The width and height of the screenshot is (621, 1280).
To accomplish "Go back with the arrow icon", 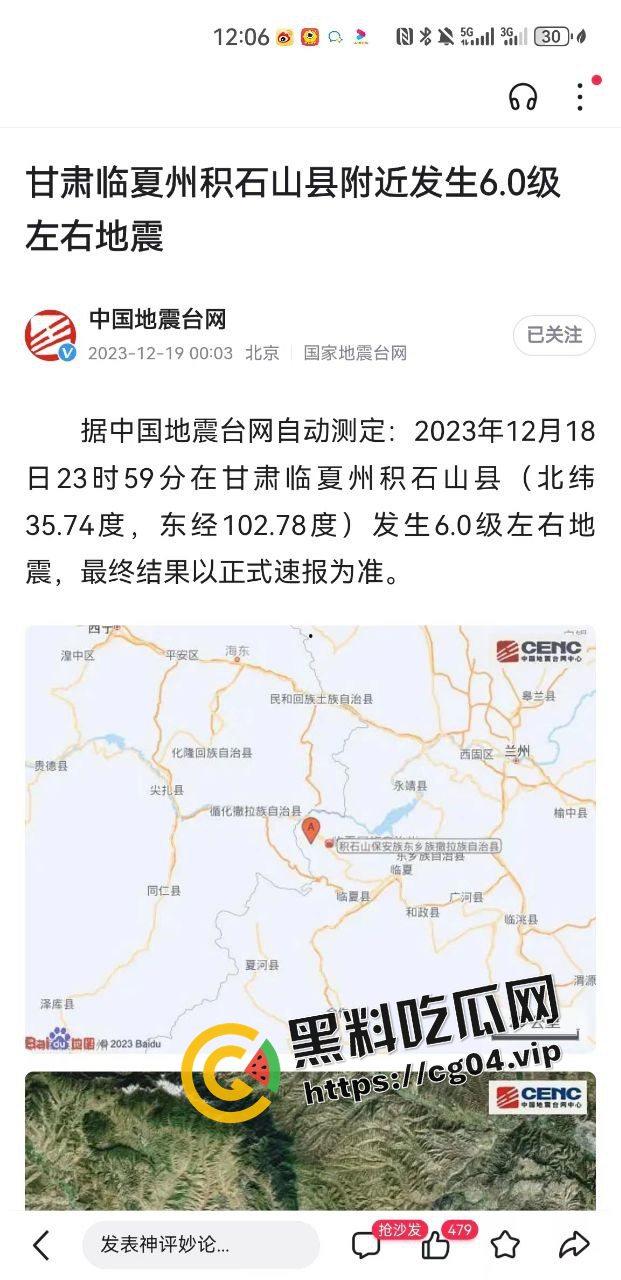I will 41,1245.
